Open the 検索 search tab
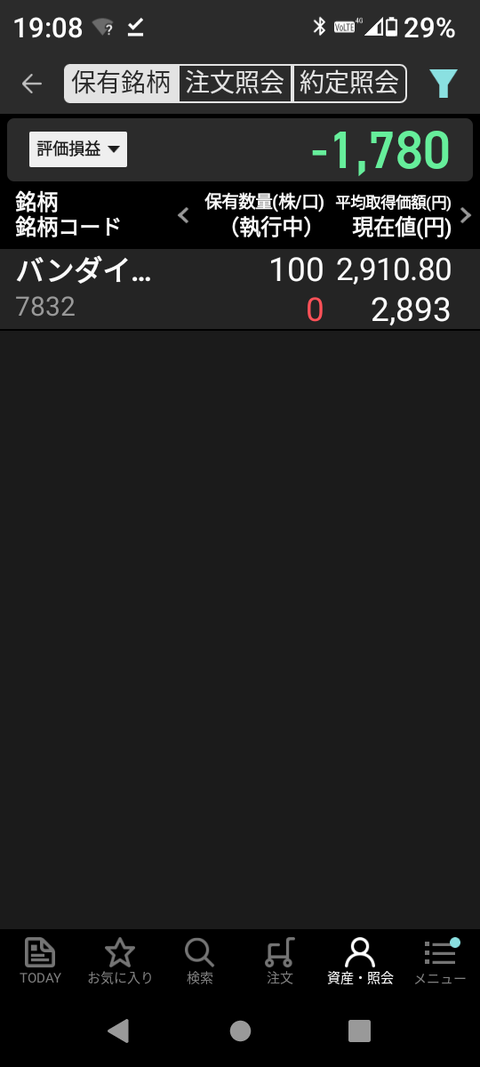 (199, 961)
